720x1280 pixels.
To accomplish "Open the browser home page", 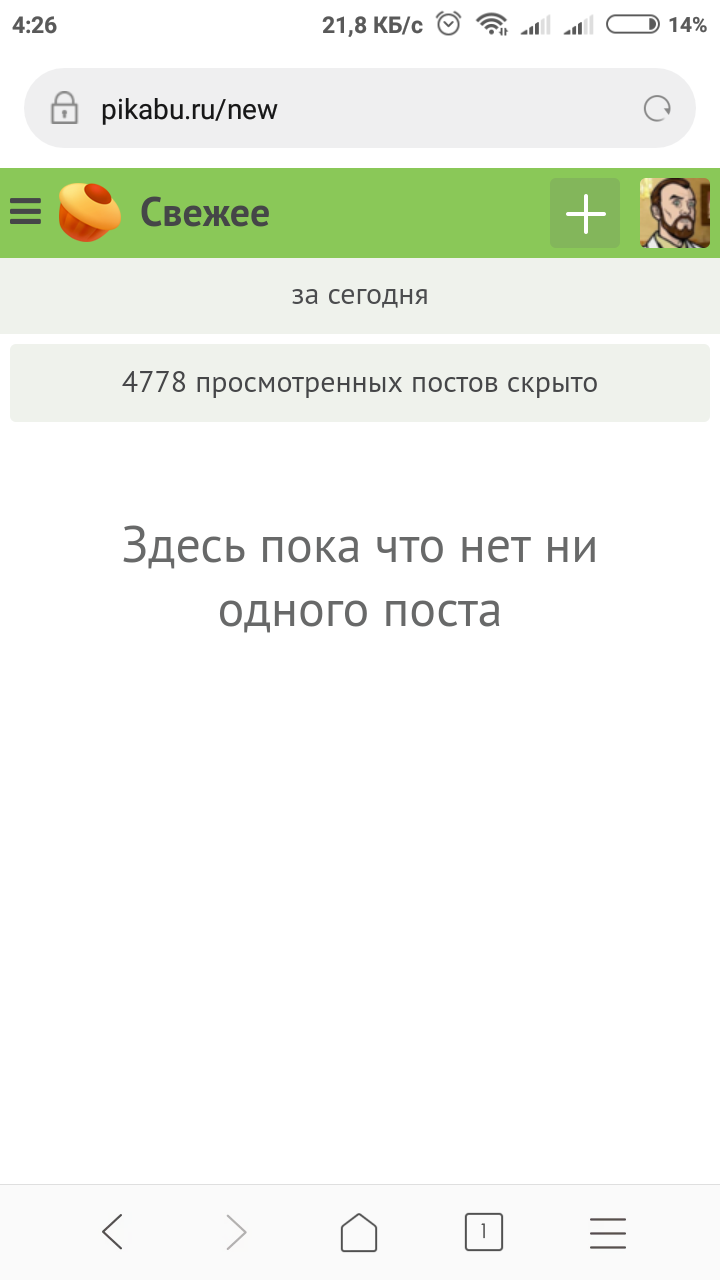I will click(359, 1232).
